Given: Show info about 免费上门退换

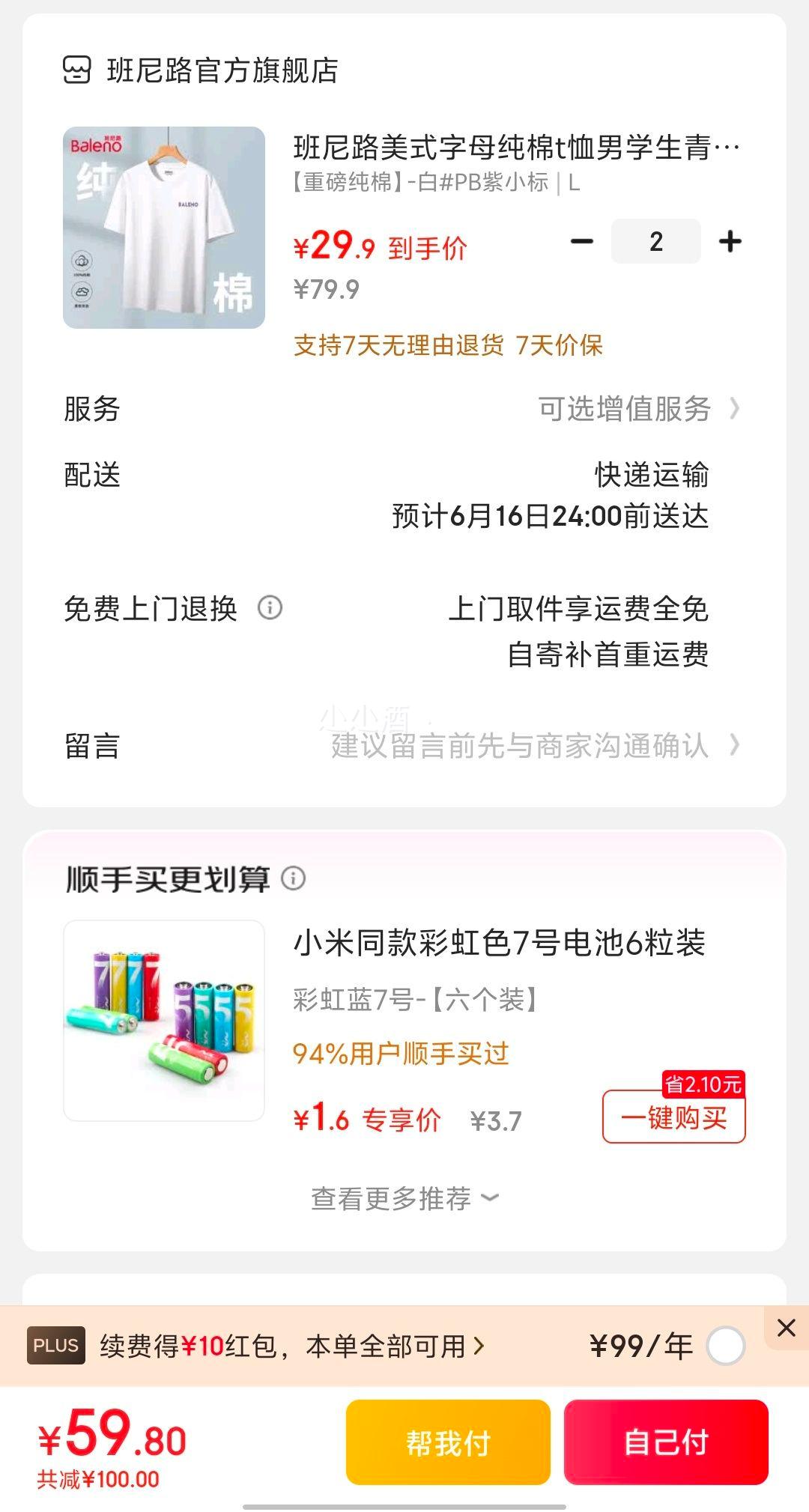Looking at the screenshot, I should pyautogui.click(x=270, y=607).
